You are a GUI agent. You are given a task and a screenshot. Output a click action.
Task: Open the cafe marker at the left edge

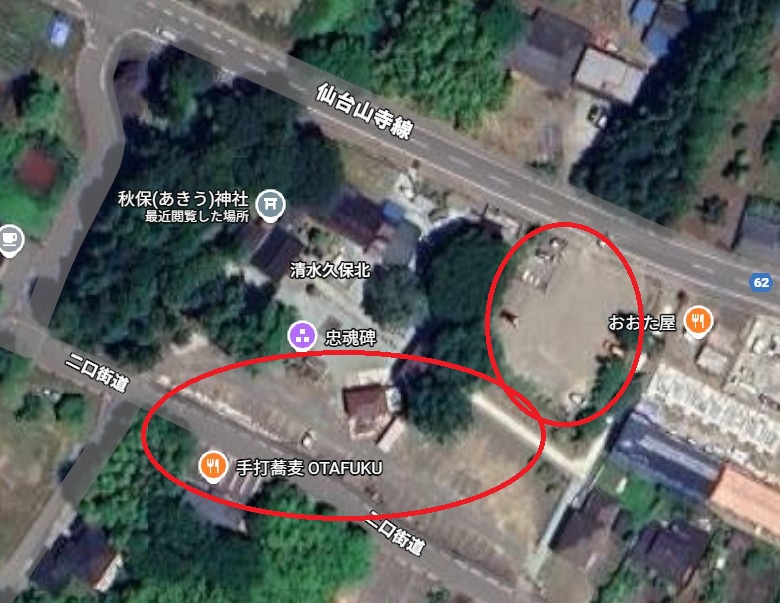9,239
